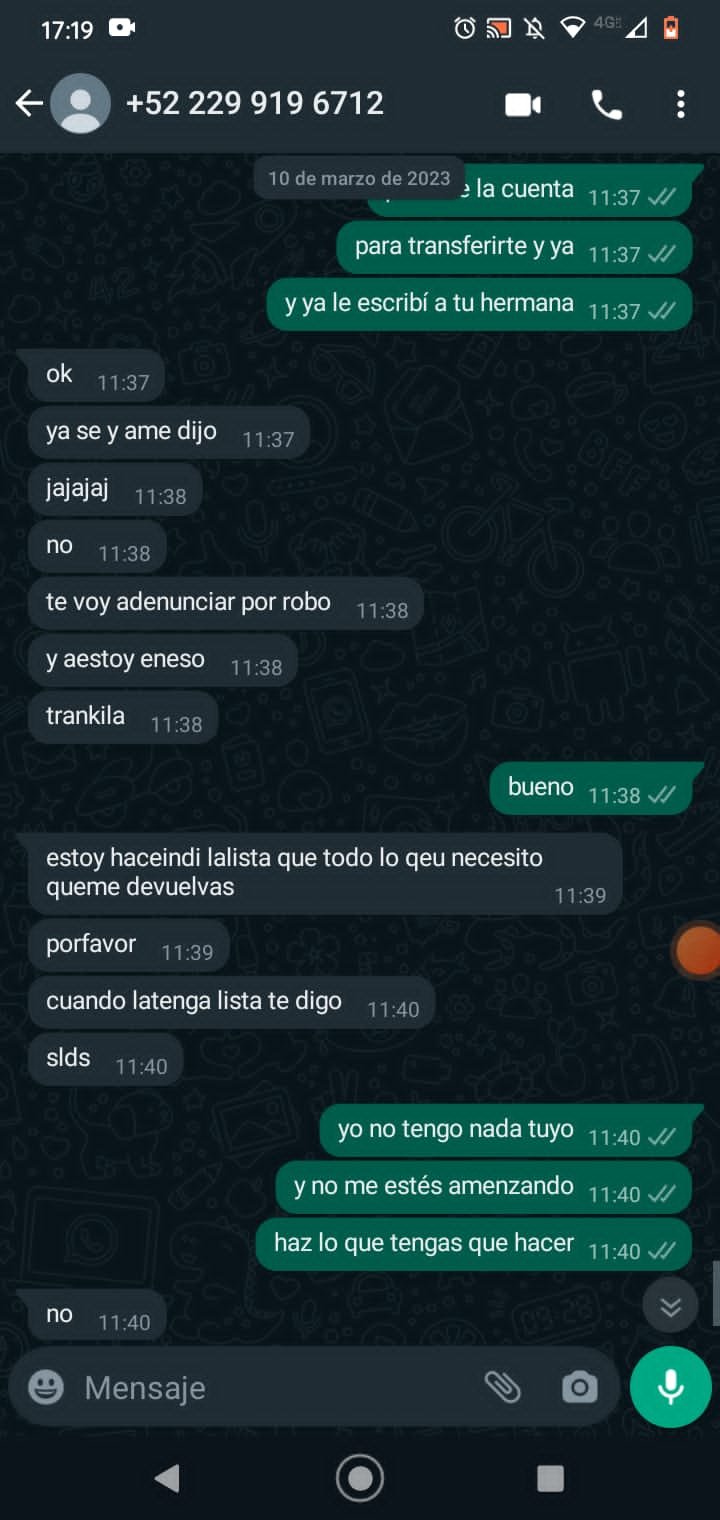The height and width of the screenshot is (1520, 720).
Task: Start a voice call
Action: pyautogui.click(x=606, y=104)
